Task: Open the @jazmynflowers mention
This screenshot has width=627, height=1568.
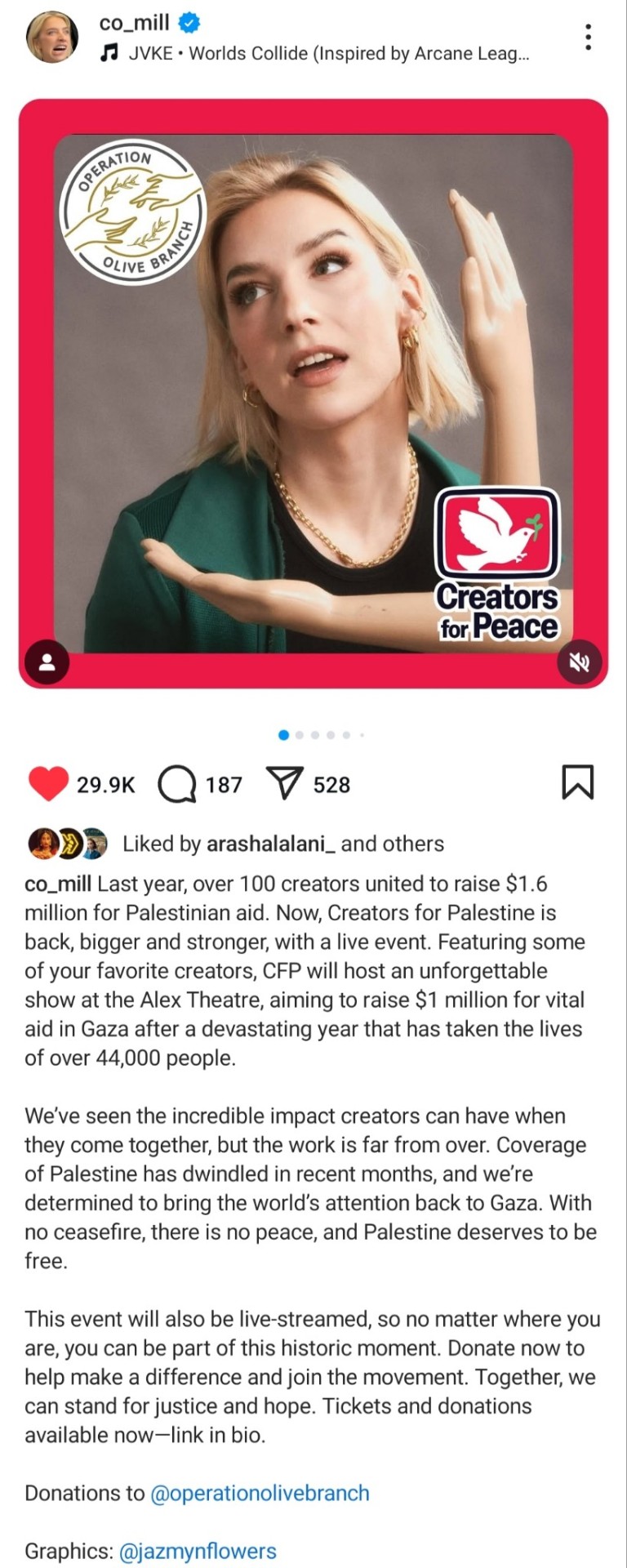Action: tap(198, 1551)
